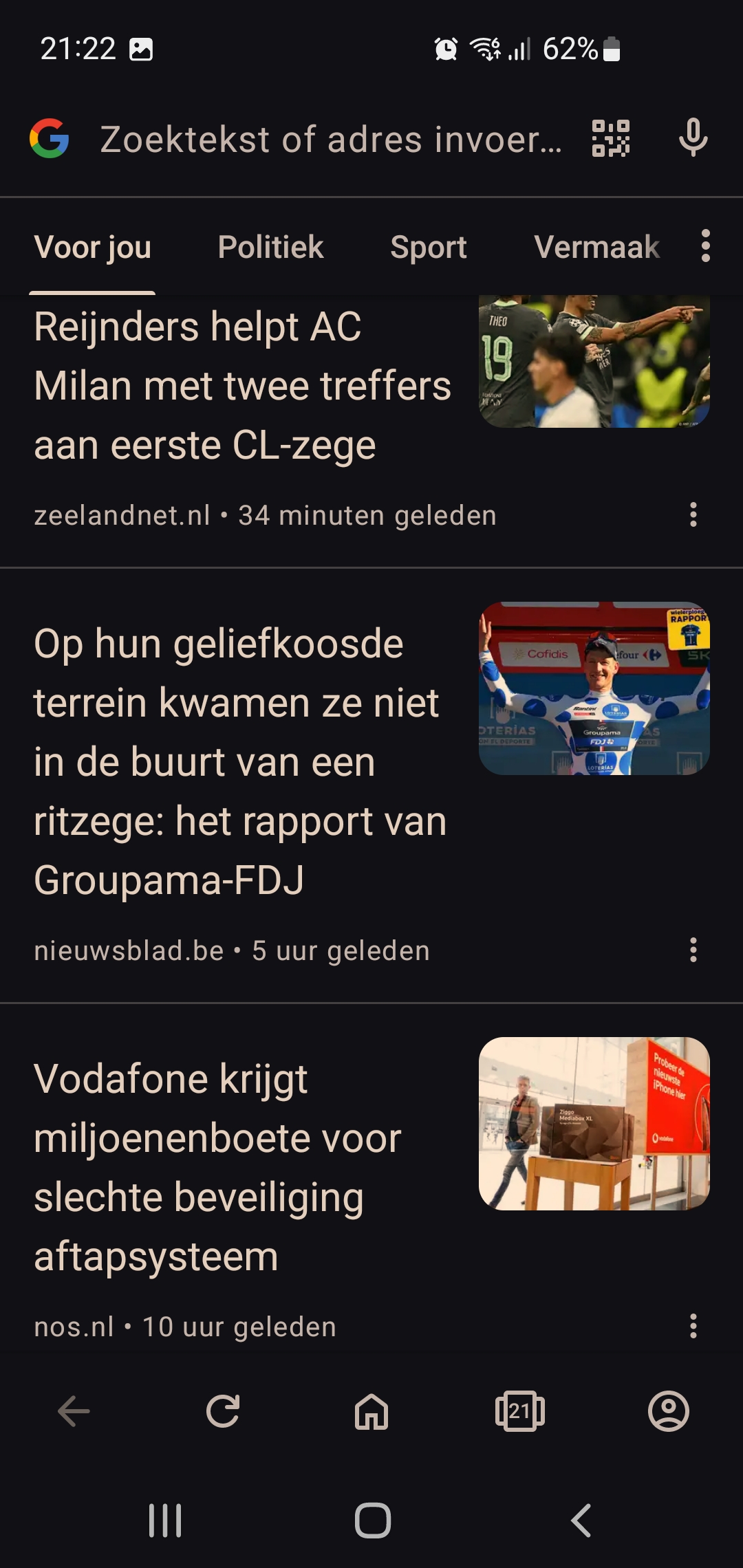The image size is (743, 1568).
Task: Open the QR code scanner
Action: click(611, 138)
